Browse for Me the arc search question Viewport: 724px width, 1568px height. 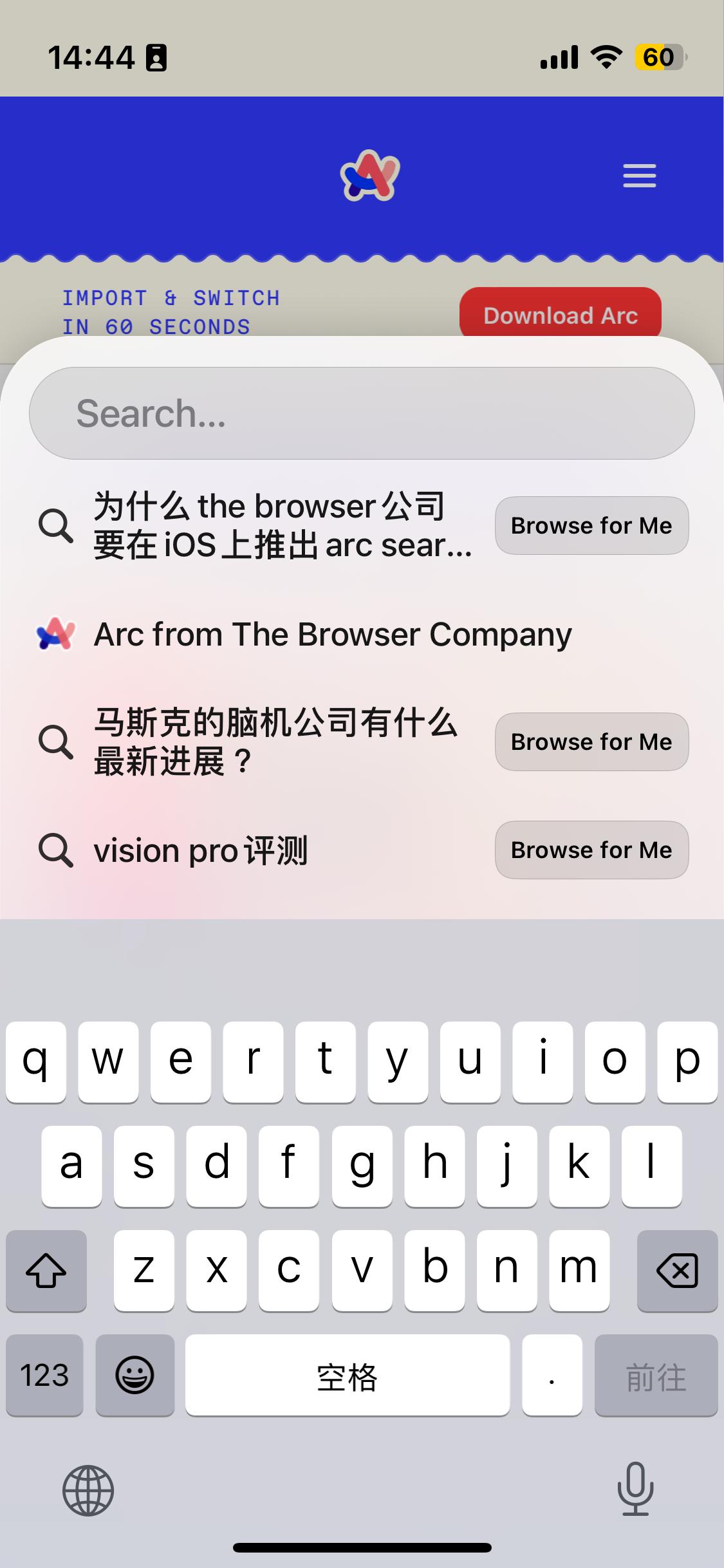click(x=591, y=525)
